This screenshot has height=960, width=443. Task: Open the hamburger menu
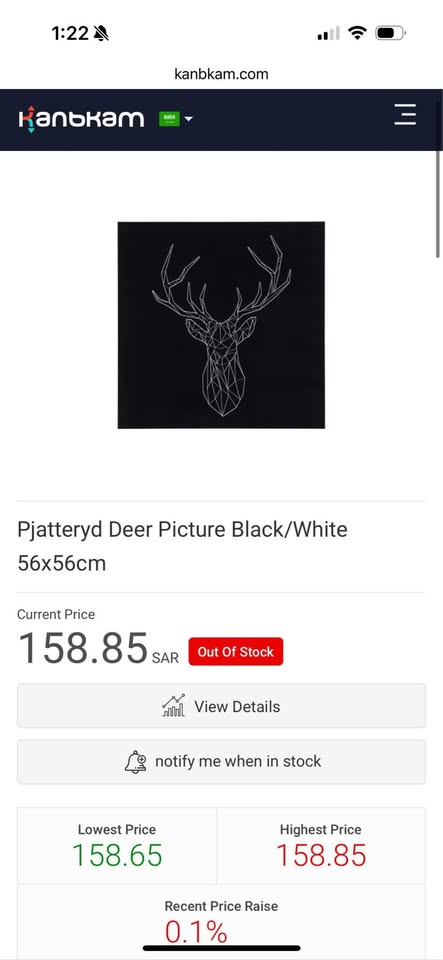pyautogui.click(x=405, y=114)
